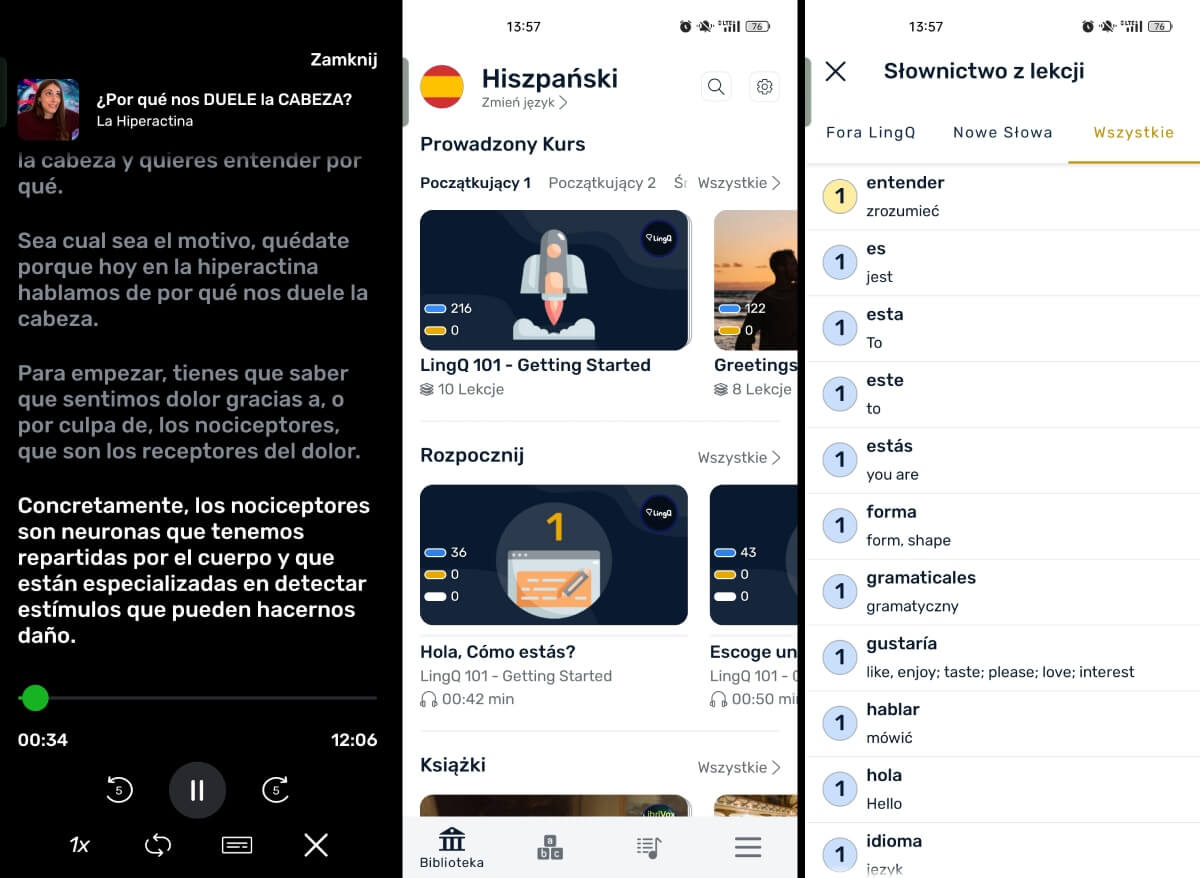Screen dimensions: 1200x878
Task: Tap Zamknij to close the player
Action: pyautogui.click(x=343, y=60)
